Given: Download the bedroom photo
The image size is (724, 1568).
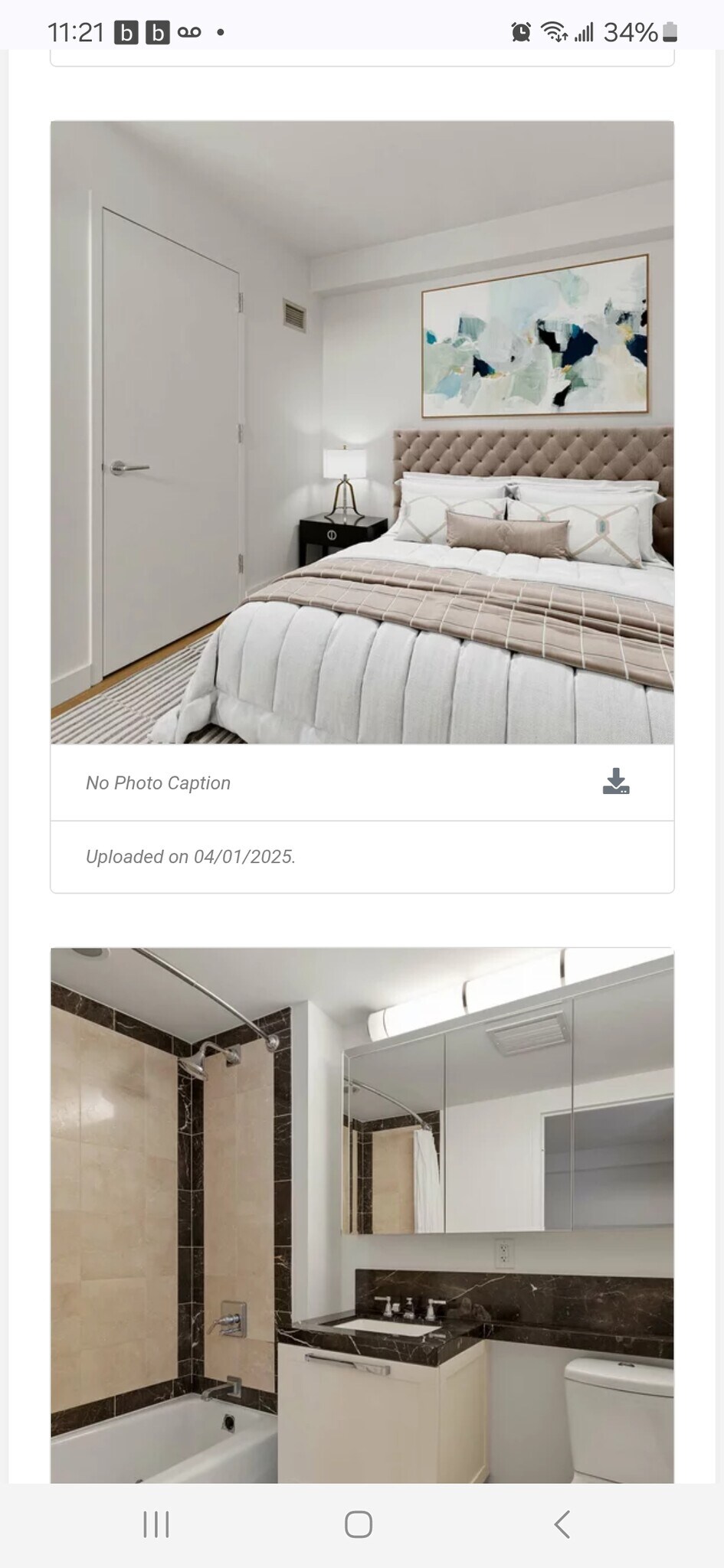Looking at the screenshot, I should click(x=615, y=782).
